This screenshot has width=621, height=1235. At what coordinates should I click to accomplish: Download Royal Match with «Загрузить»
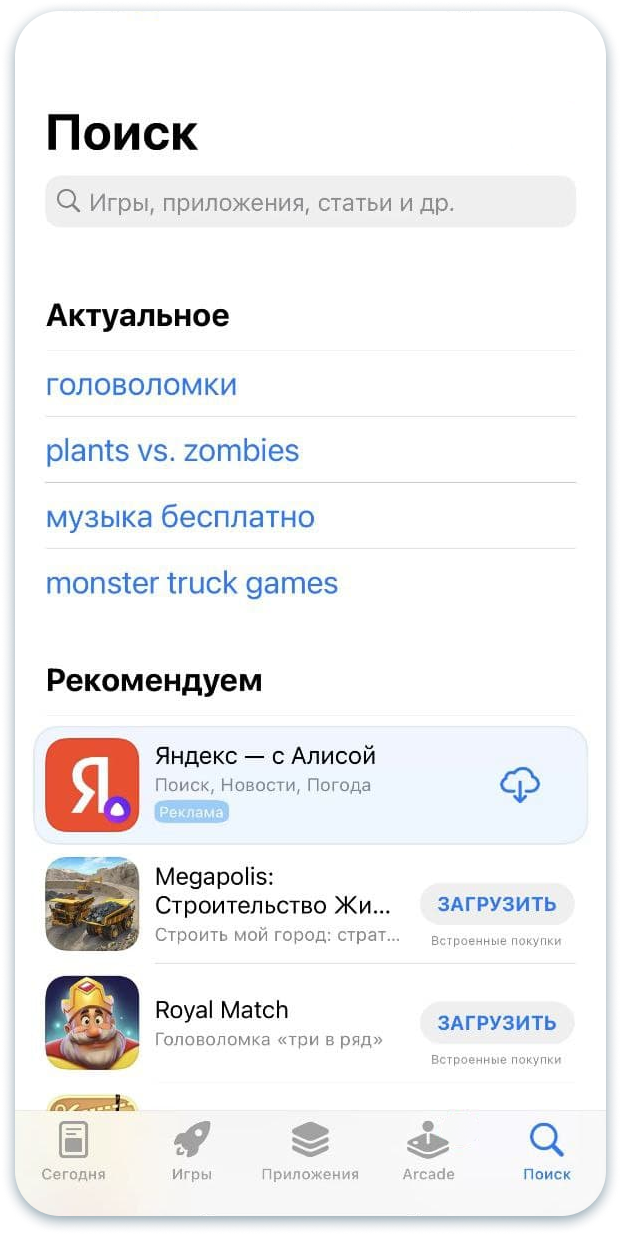click(x=497, y=1022)
